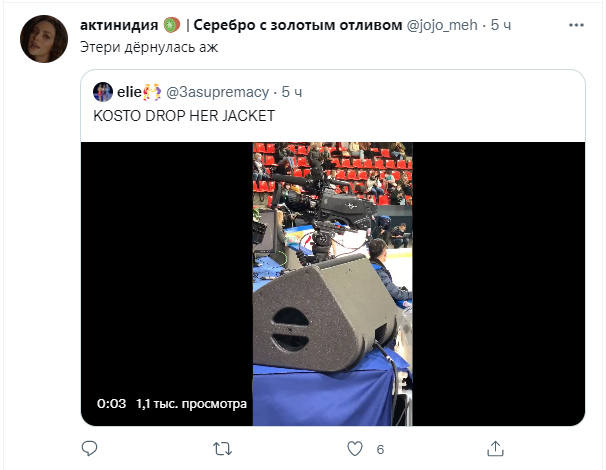
Task: Play the embedded KOSTO DROP HER JACKET video
Action: 332,282
